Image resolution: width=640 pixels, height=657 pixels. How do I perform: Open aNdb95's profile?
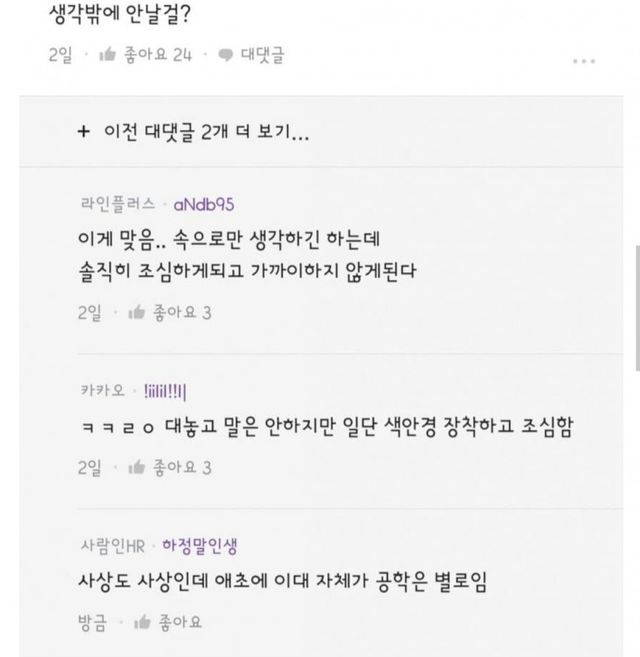point(204,204)
